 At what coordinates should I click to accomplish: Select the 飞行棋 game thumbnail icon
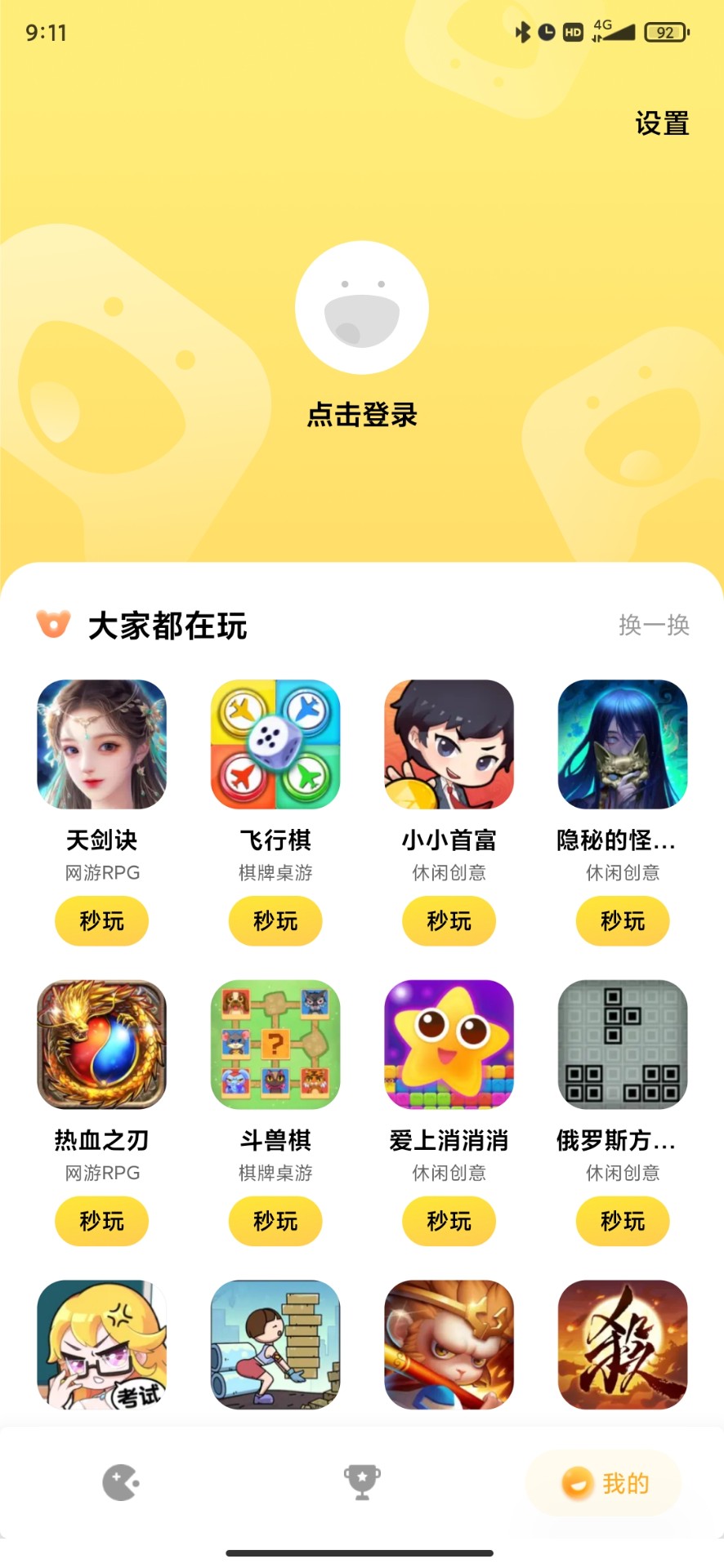pyautogui.click(x=275, y=745)
